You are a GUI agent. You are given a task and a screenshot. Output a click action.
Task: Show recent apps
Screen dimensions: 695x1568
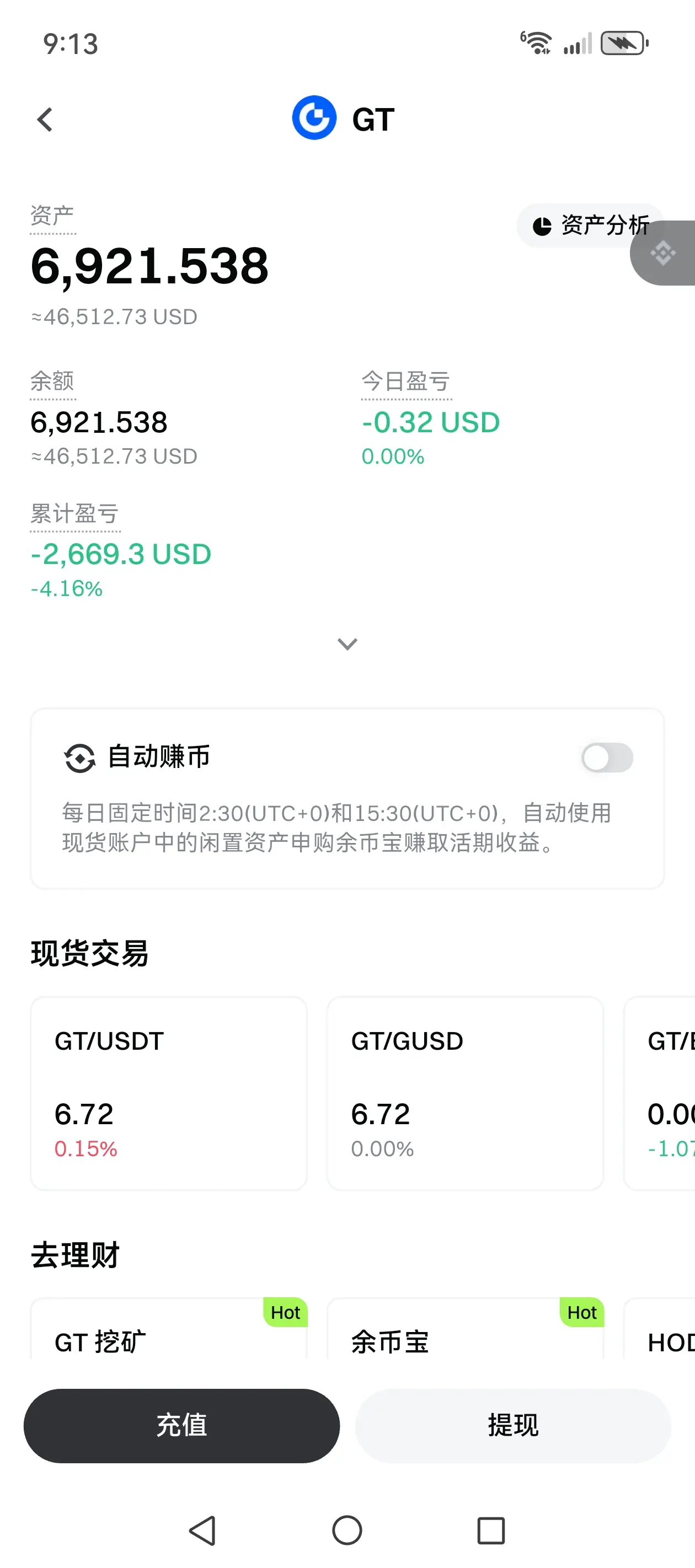491,1531
